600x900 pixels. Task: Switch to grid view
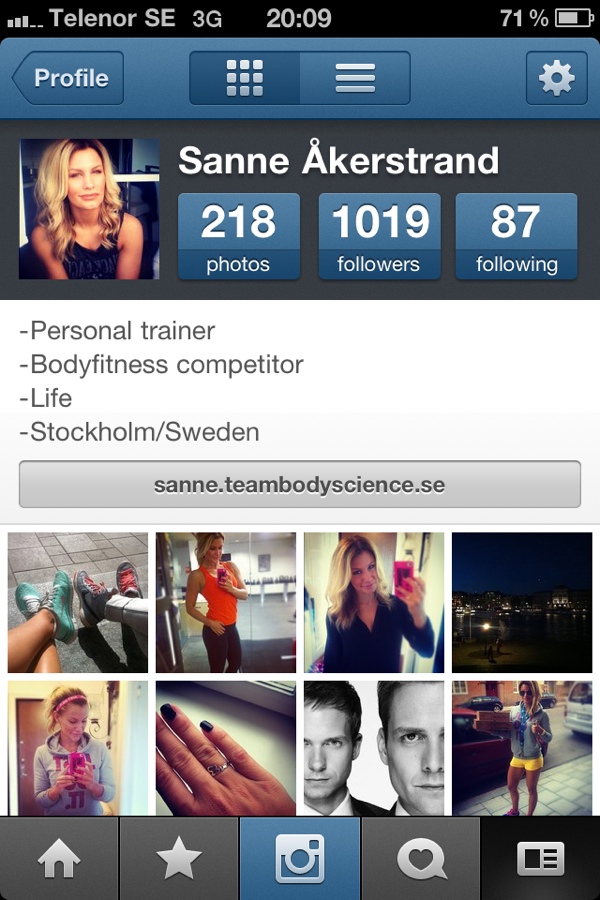(x=245, y=78)
